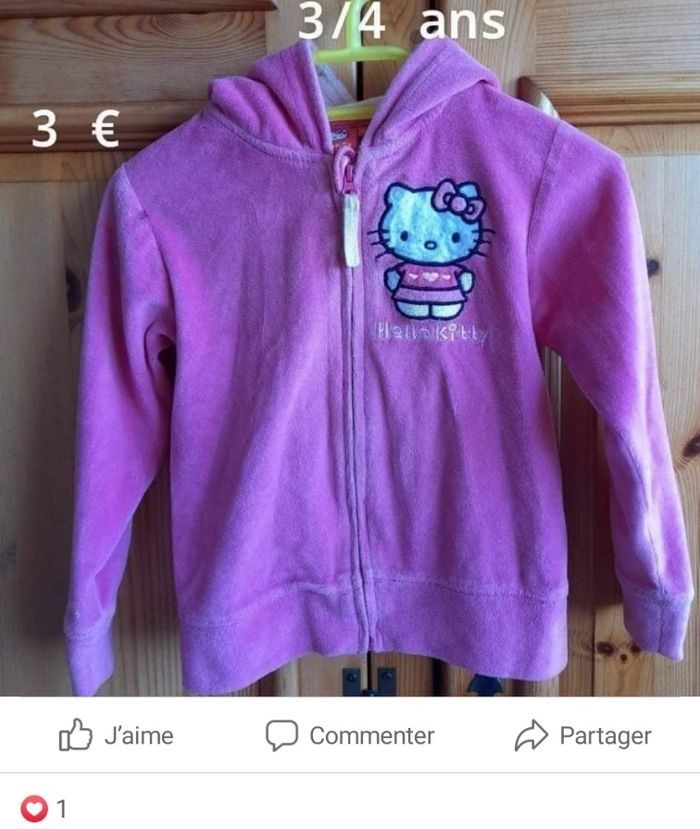Like the post with J'aime
The image size is (700, 829).
click(116, 736)
